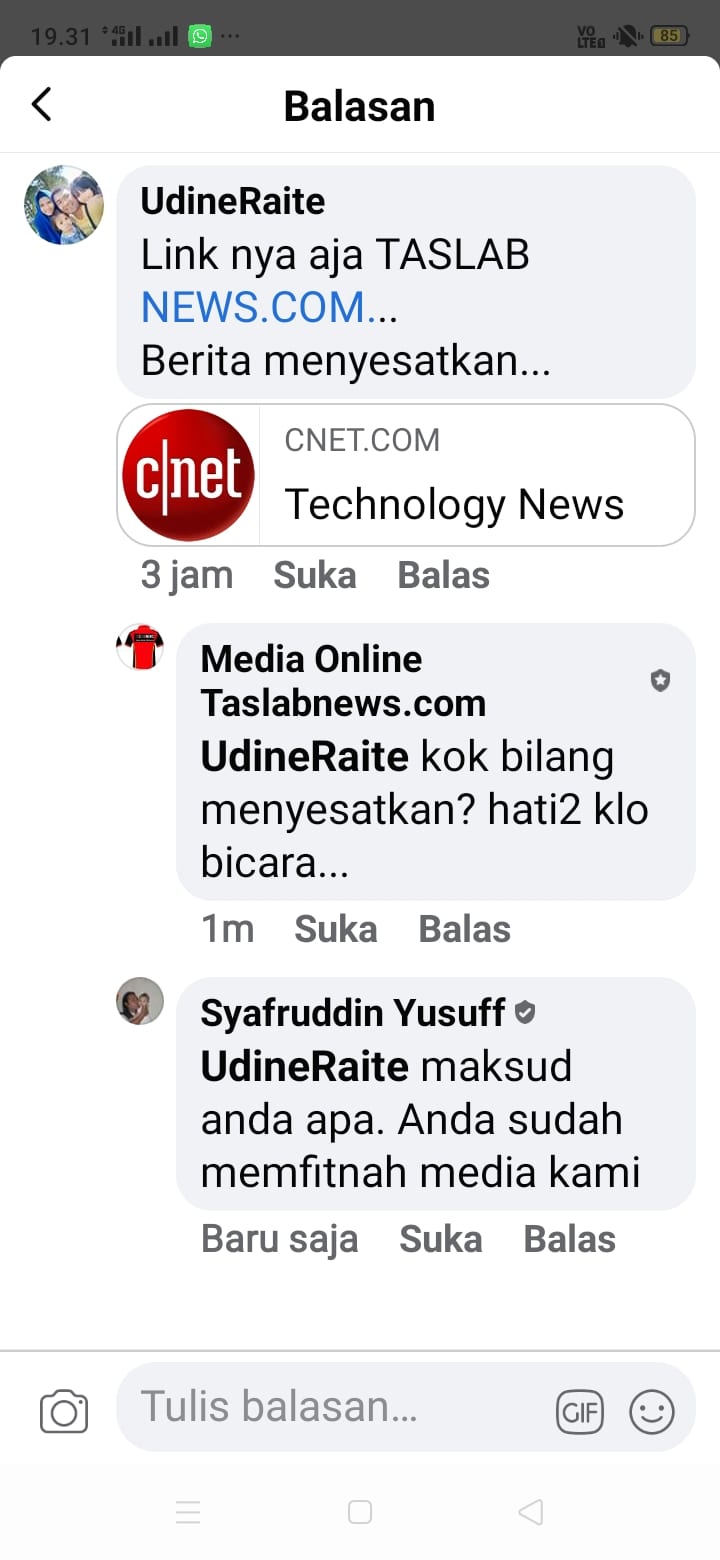Go back from the Balasan screen
The height and width of the screenshot is (1560, 720).
tap(42, 105)
